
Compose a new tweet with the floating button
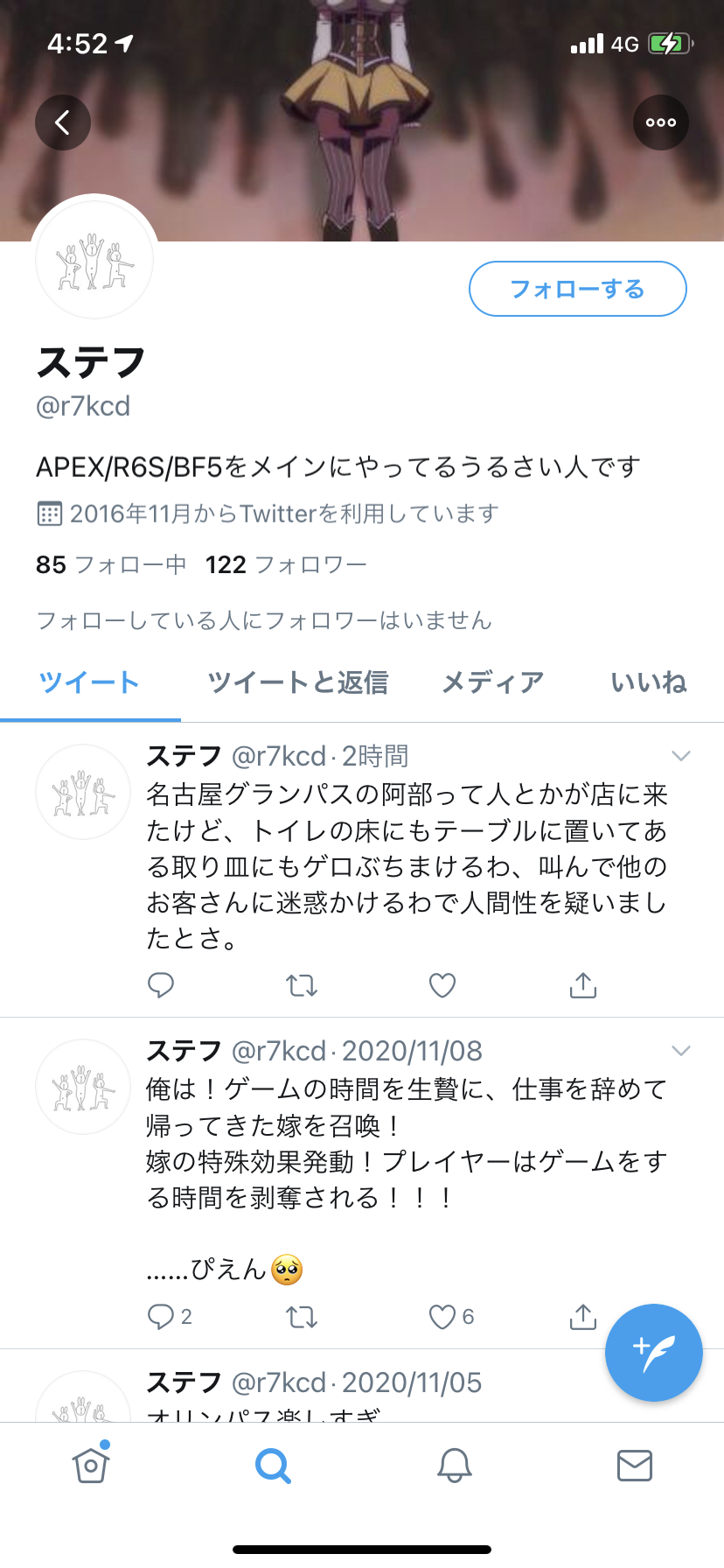pos(653,1353)
